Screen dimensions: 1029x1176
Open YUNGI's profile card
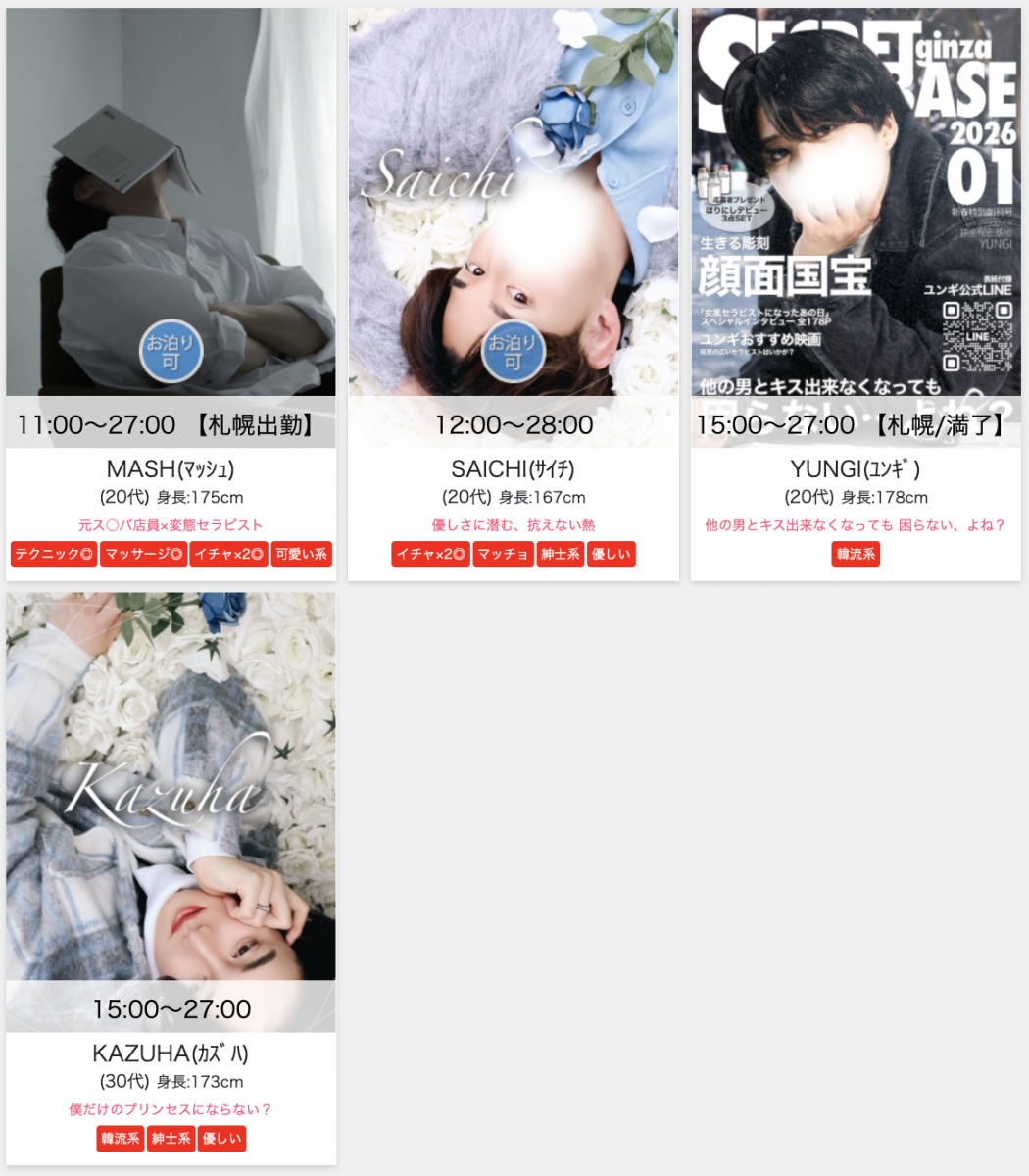(x=856, y=225)
